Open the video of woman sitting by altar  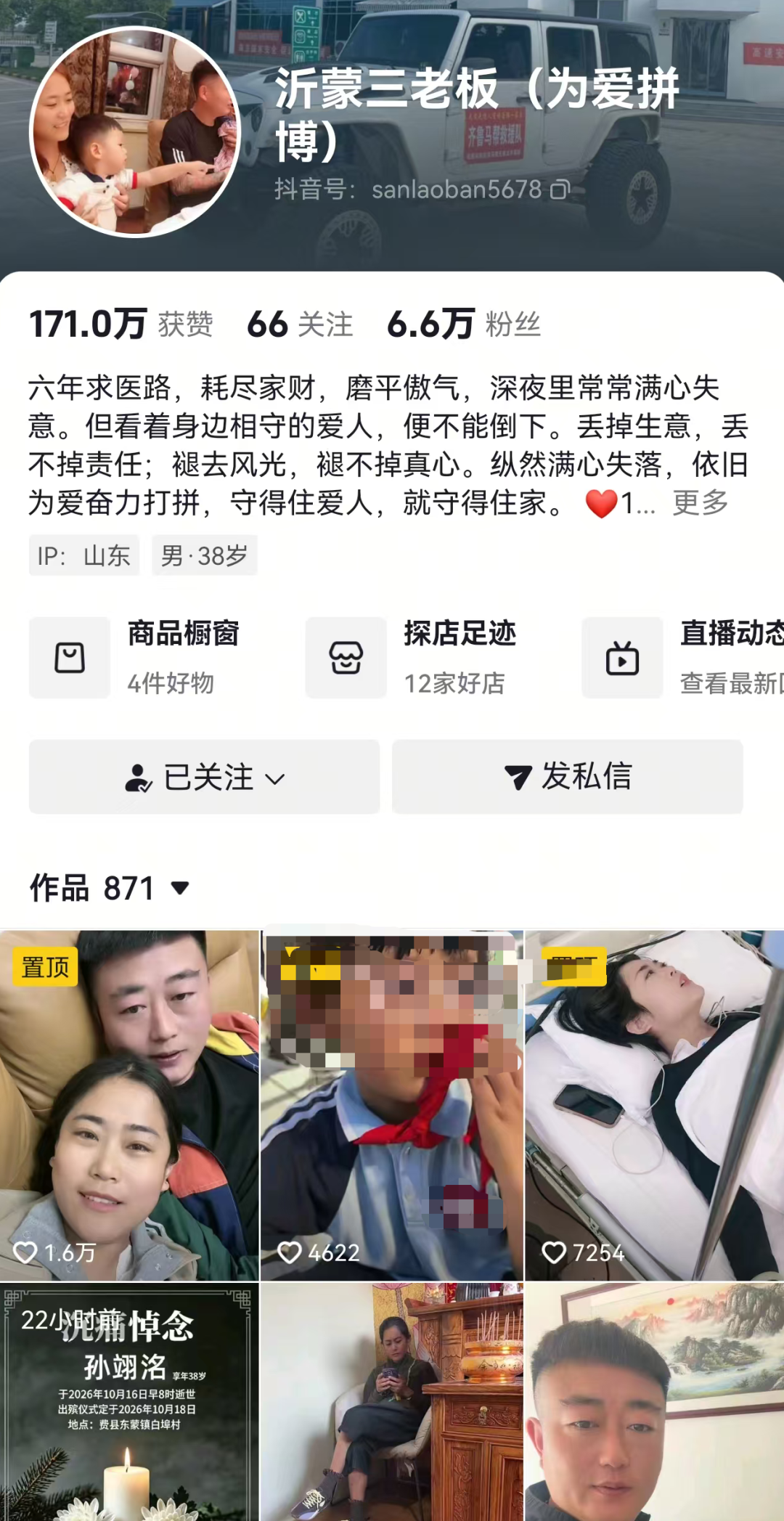coord(392,1402)
